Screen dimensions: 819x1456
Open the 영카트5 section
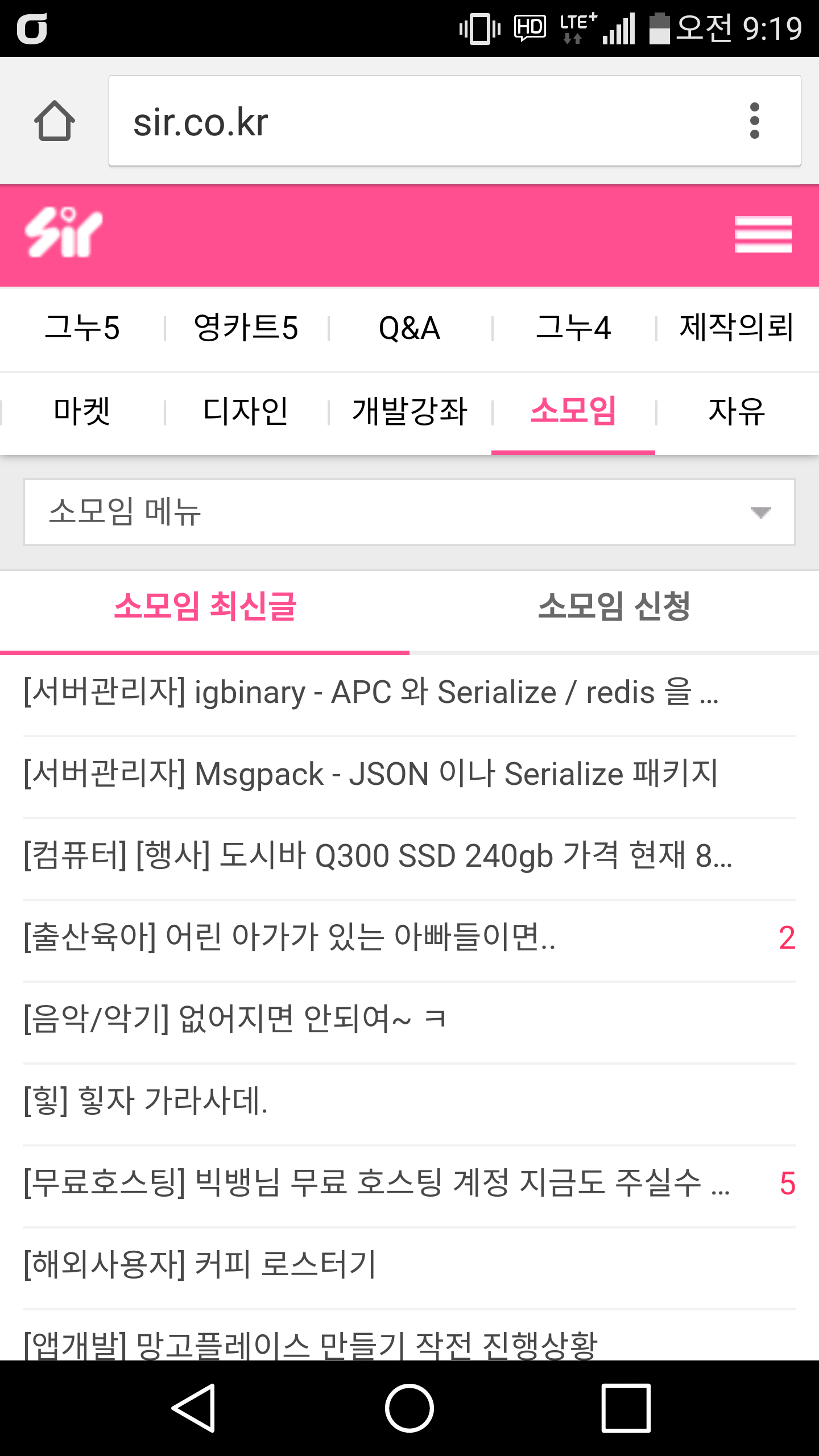click(x=246, y=328)
